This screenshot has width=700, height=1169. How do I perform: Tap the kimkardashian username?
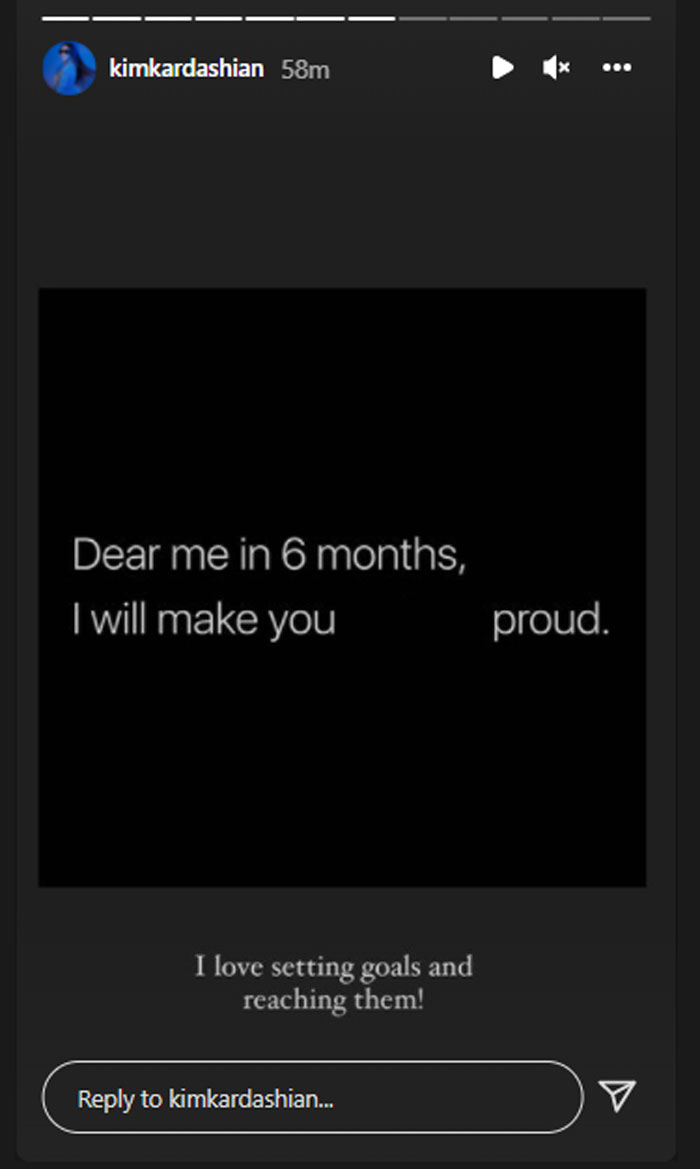(186, 68)
